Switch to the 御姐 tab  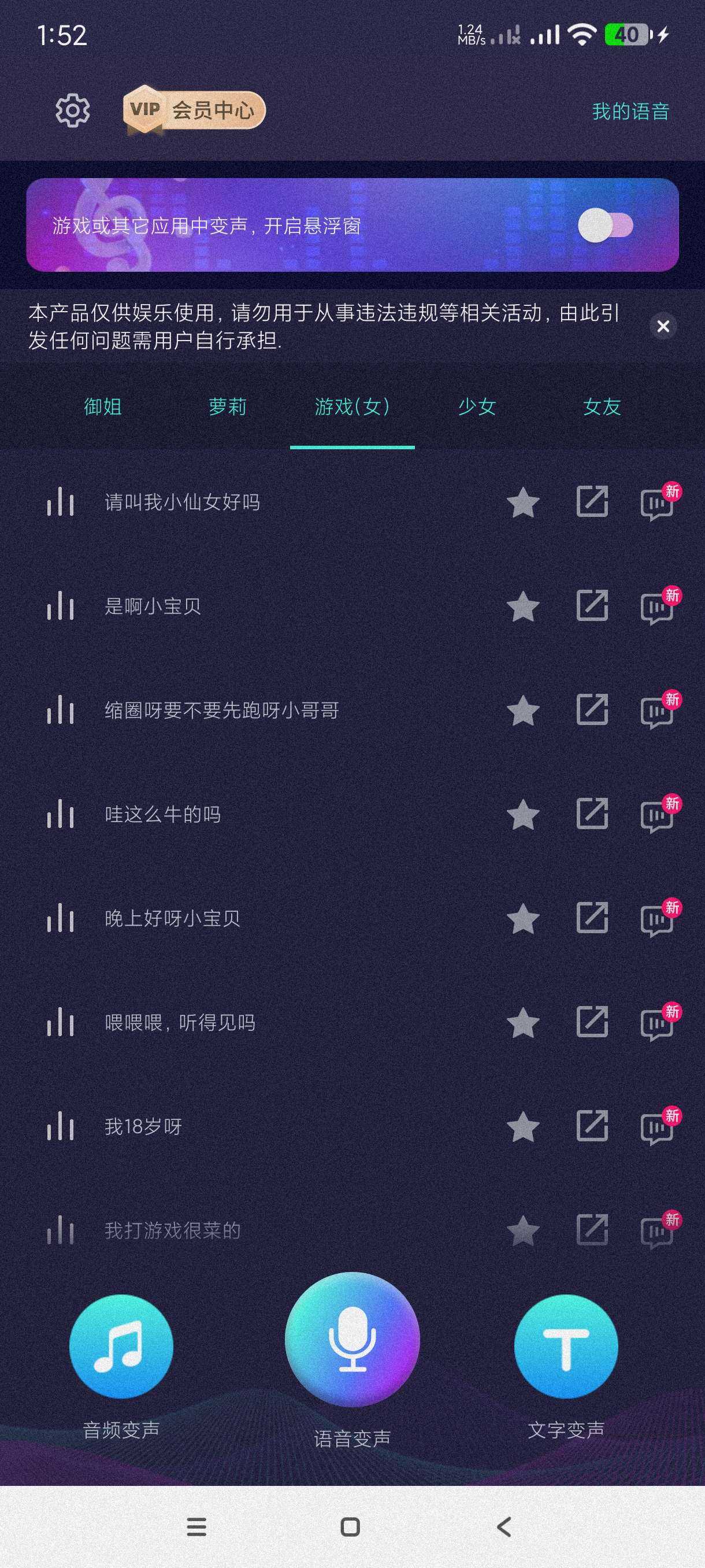pos(103,406)
